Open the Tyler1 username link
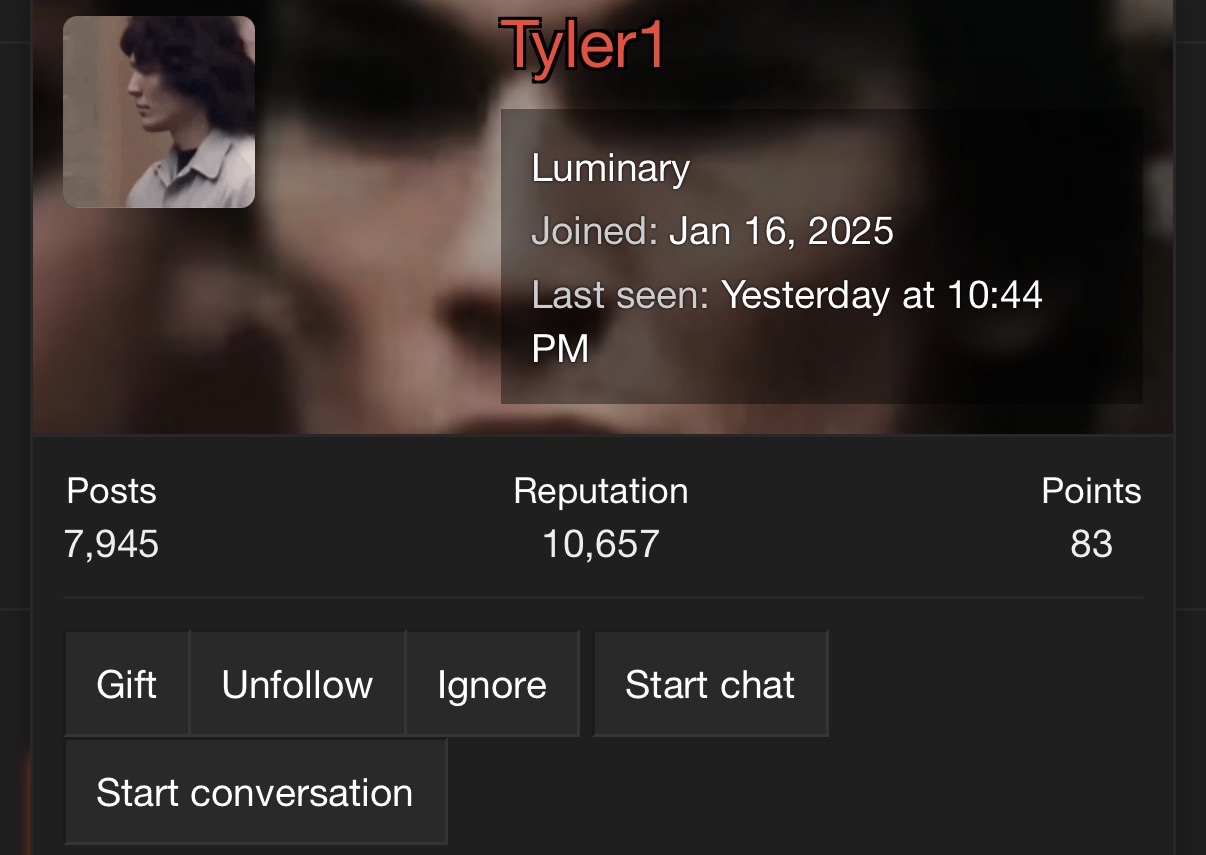The width and height of the screenshot is (1206, 855). point(583,45)
